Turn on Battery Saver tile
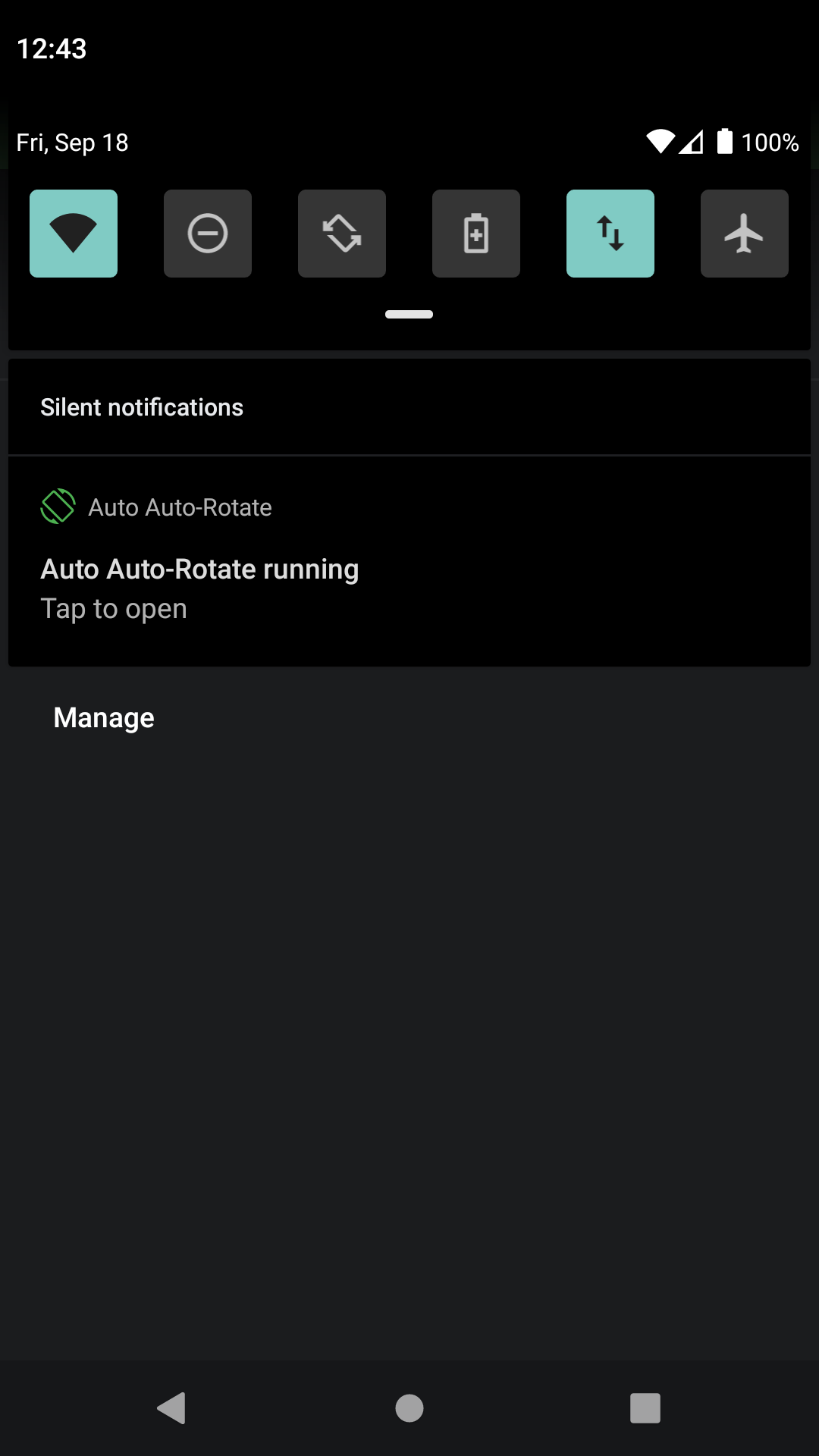This screenshot has width=819, height=1456. pyautogui.click(x=476, y=234)
